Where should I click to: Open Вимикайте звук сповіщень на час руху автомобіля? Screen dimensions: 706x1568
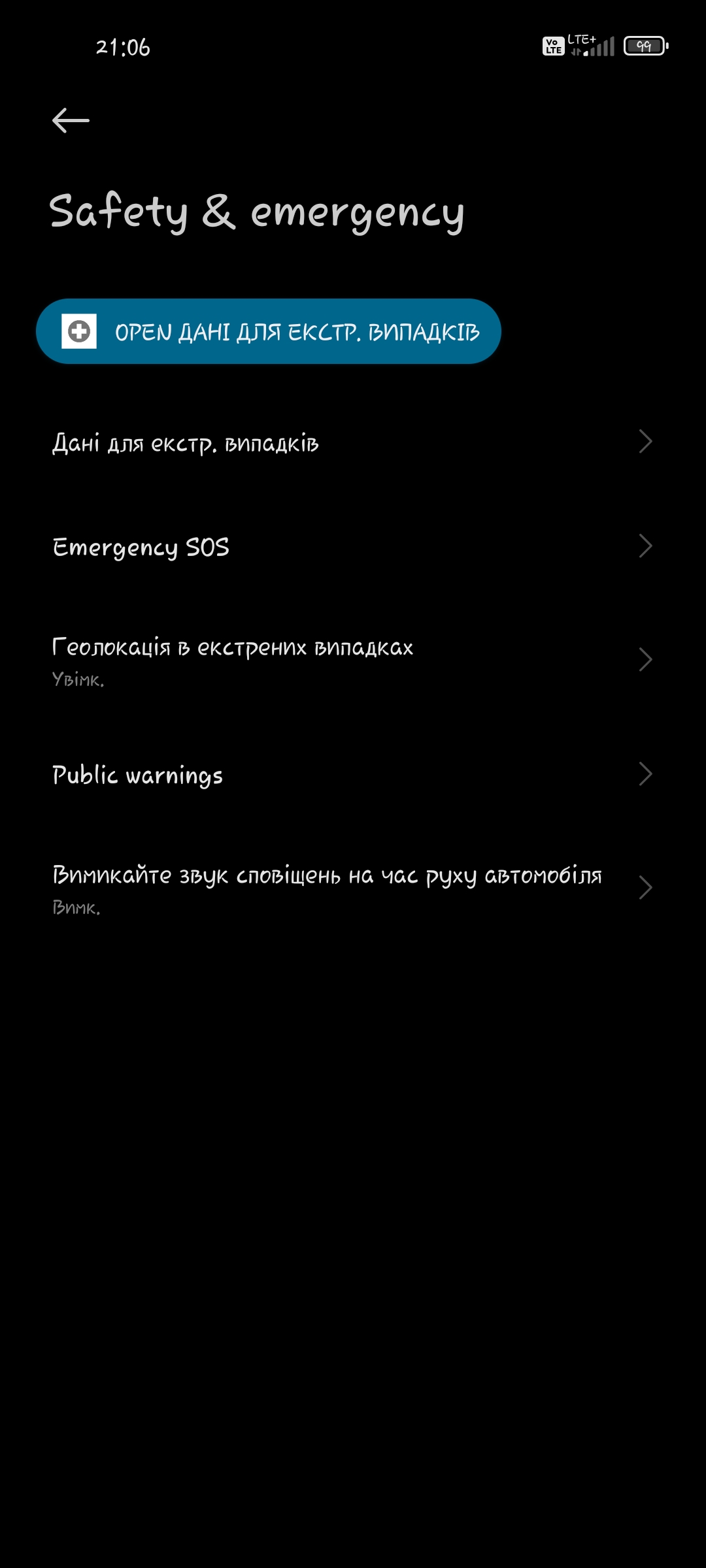(353, 887)
